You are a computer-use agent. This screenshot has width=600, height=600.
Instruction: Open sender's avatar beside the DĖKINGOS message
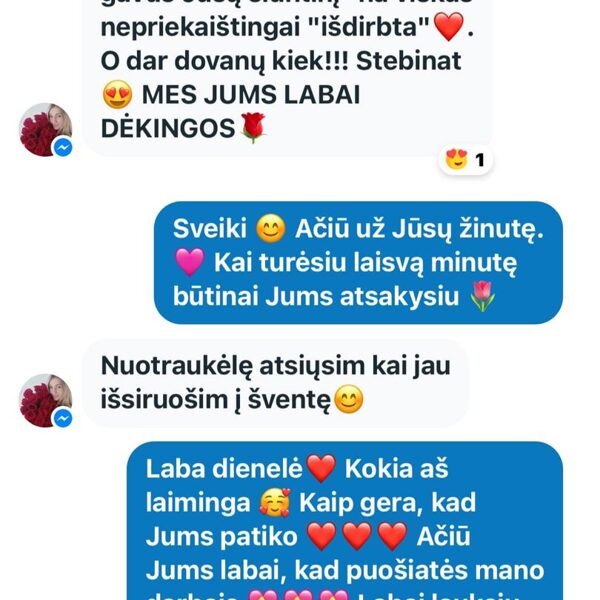pos(46,130)
